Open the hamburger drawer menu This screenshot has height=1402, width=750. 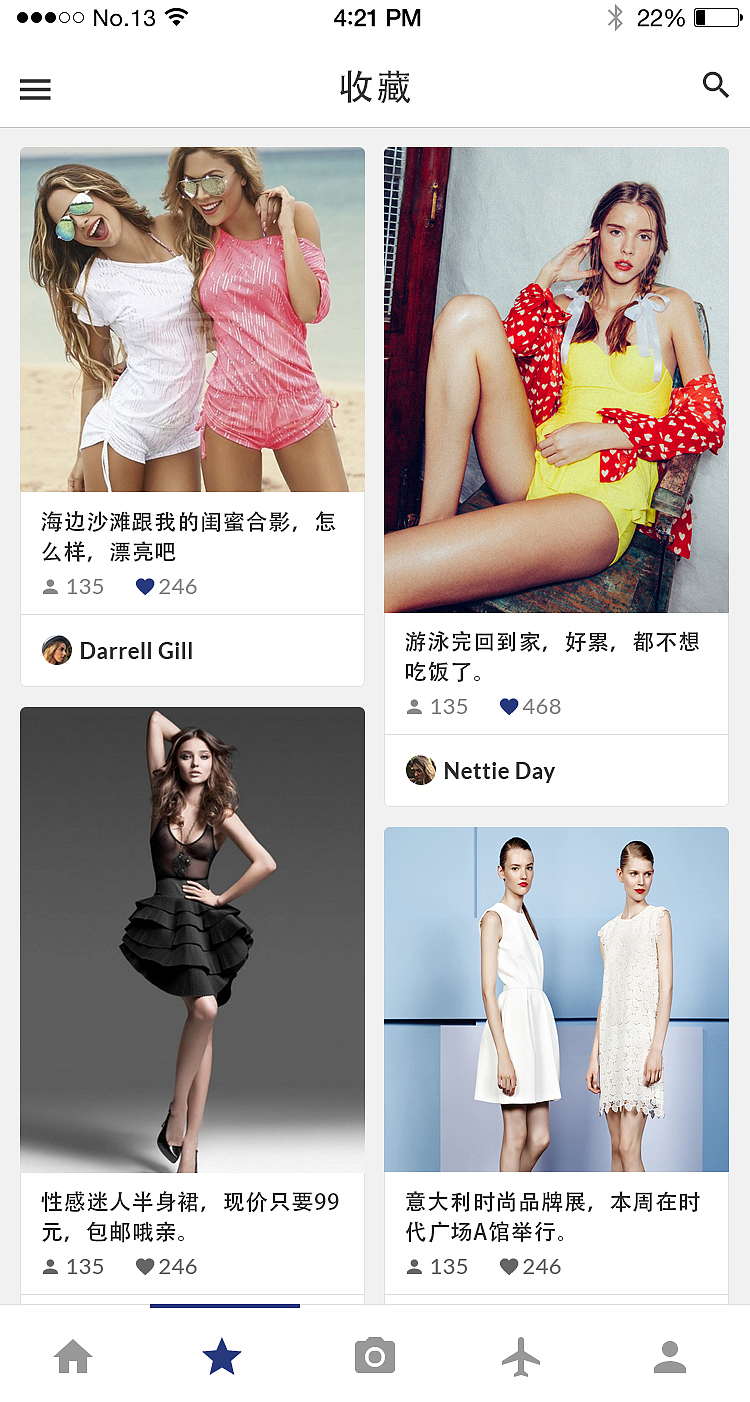coord(35,89)
